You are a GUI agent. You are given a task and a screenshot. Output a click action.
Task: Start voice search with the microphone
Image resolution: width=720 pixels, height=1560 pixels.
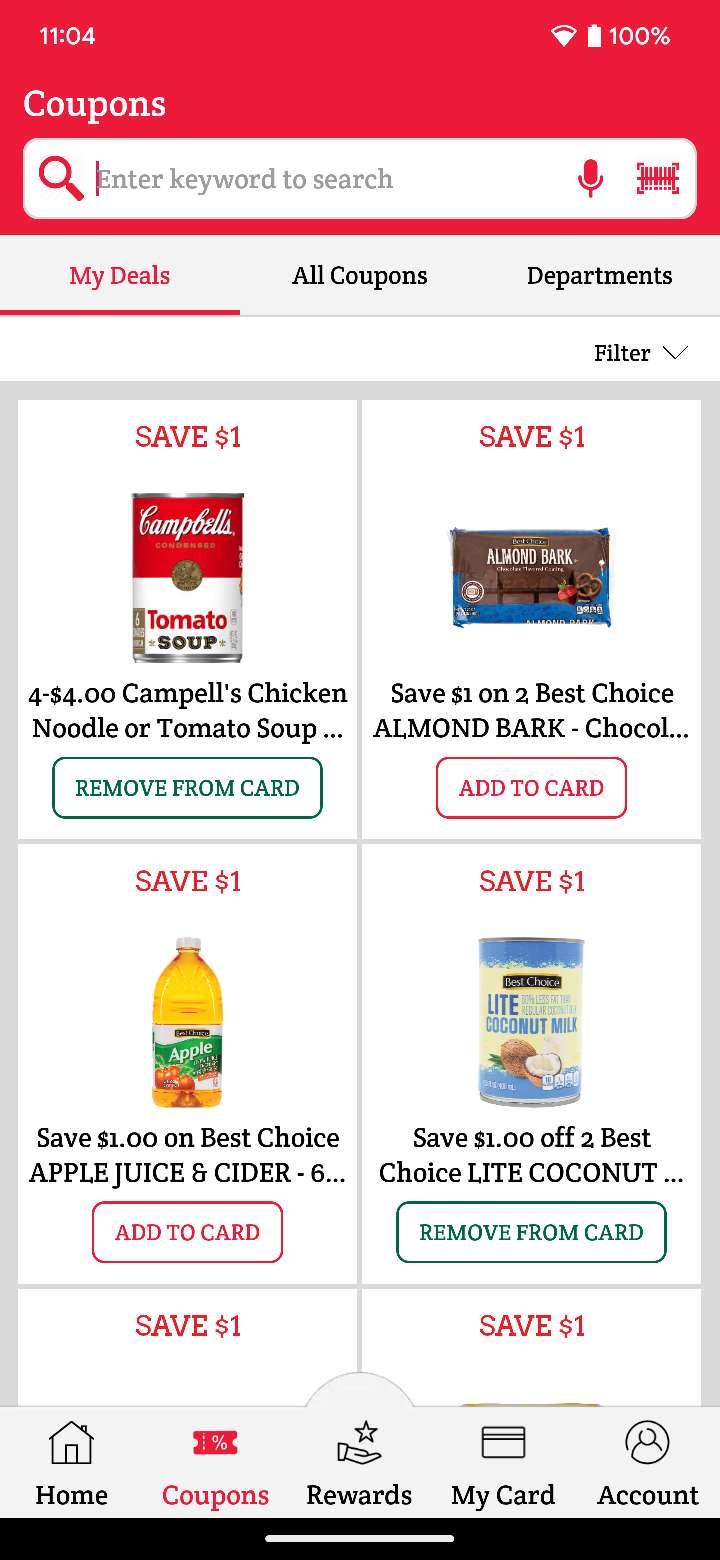pos(590,179)
